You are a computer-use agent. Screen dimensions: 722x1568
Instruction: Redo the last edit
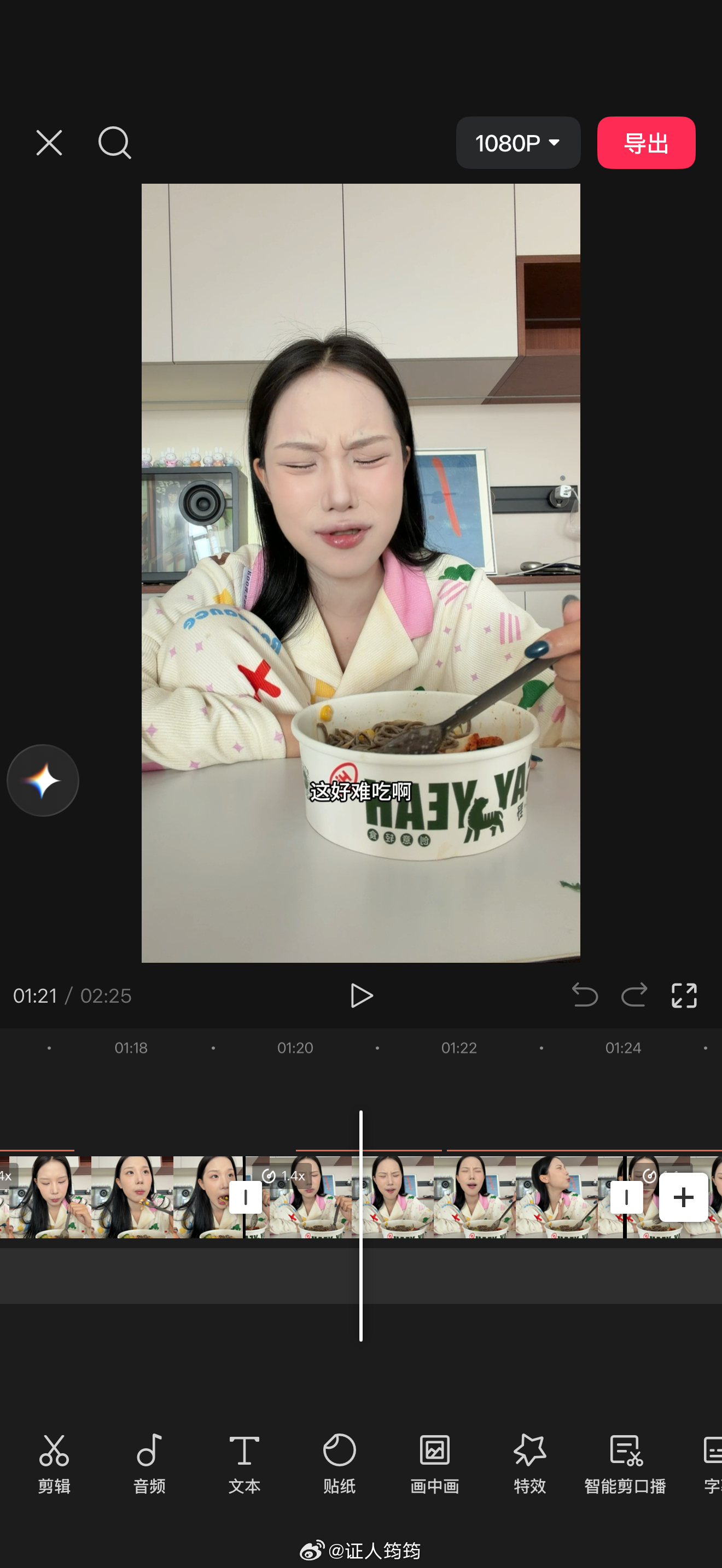[x=634, y=995]
